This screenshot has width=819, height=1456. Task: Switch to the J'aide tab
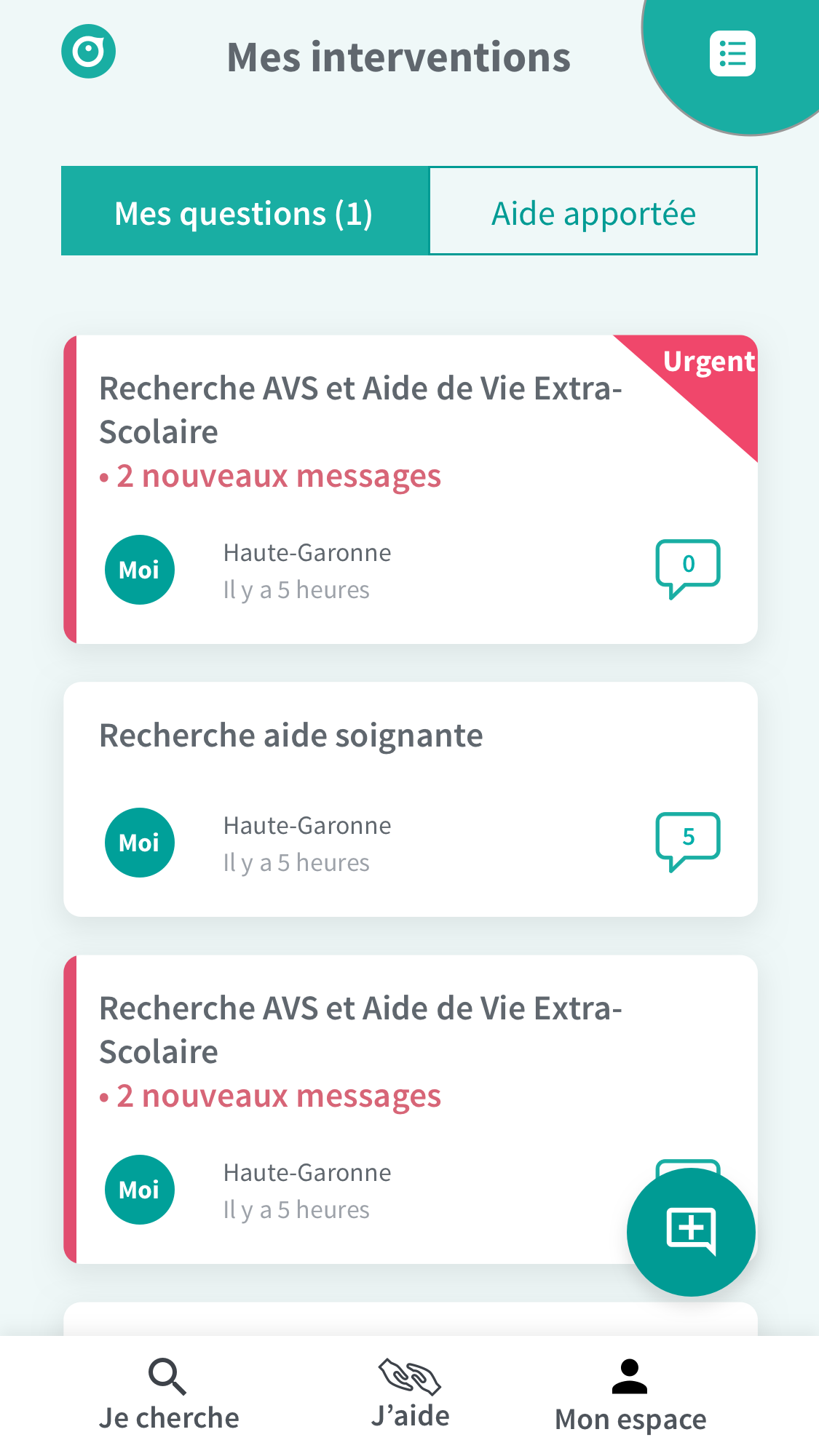click(x=410, y=1394)
